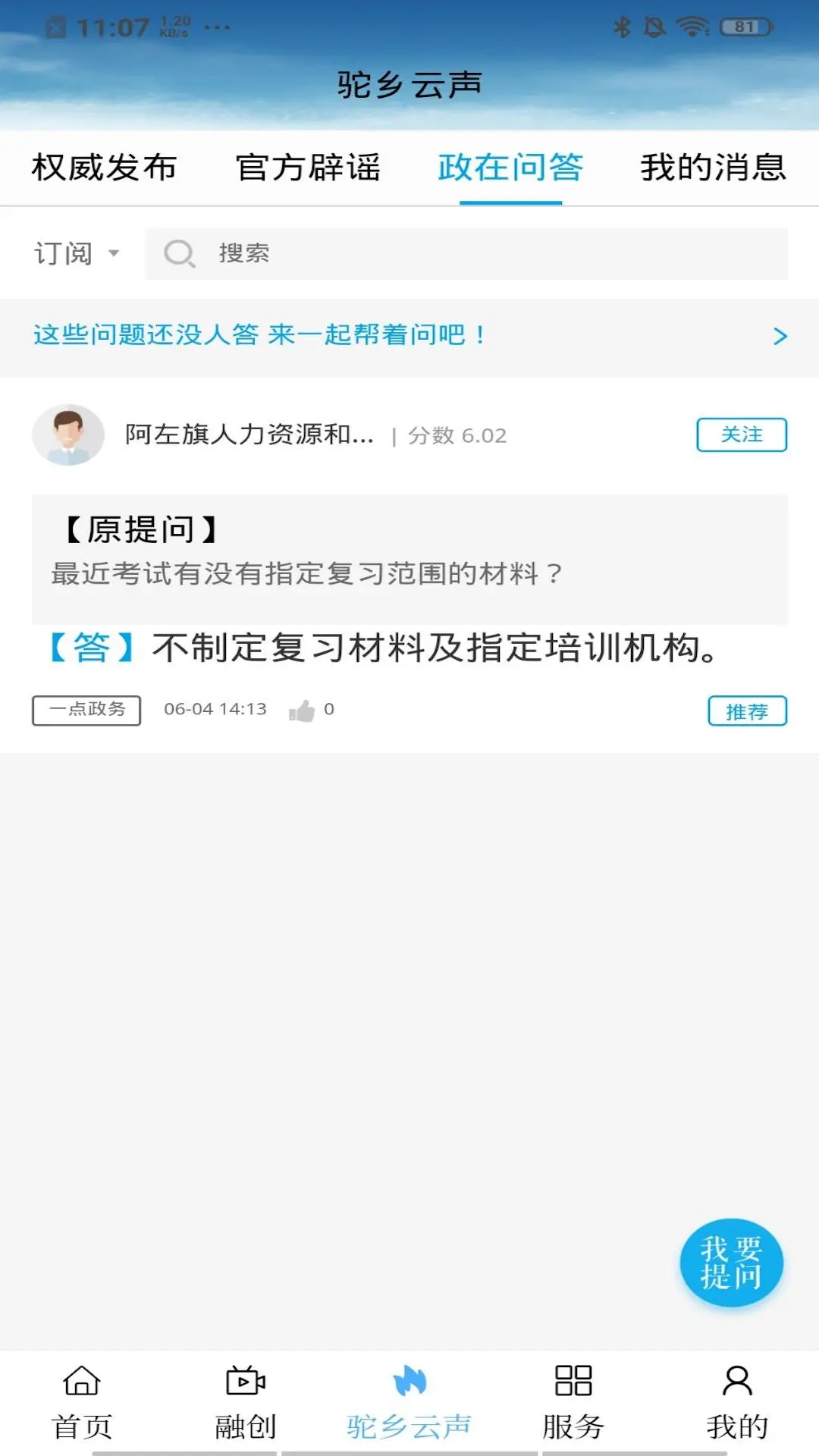This screenshot has width=819, height=1456.
Task: Switch to the 权威发布 tab
Action: coord(102,168)
